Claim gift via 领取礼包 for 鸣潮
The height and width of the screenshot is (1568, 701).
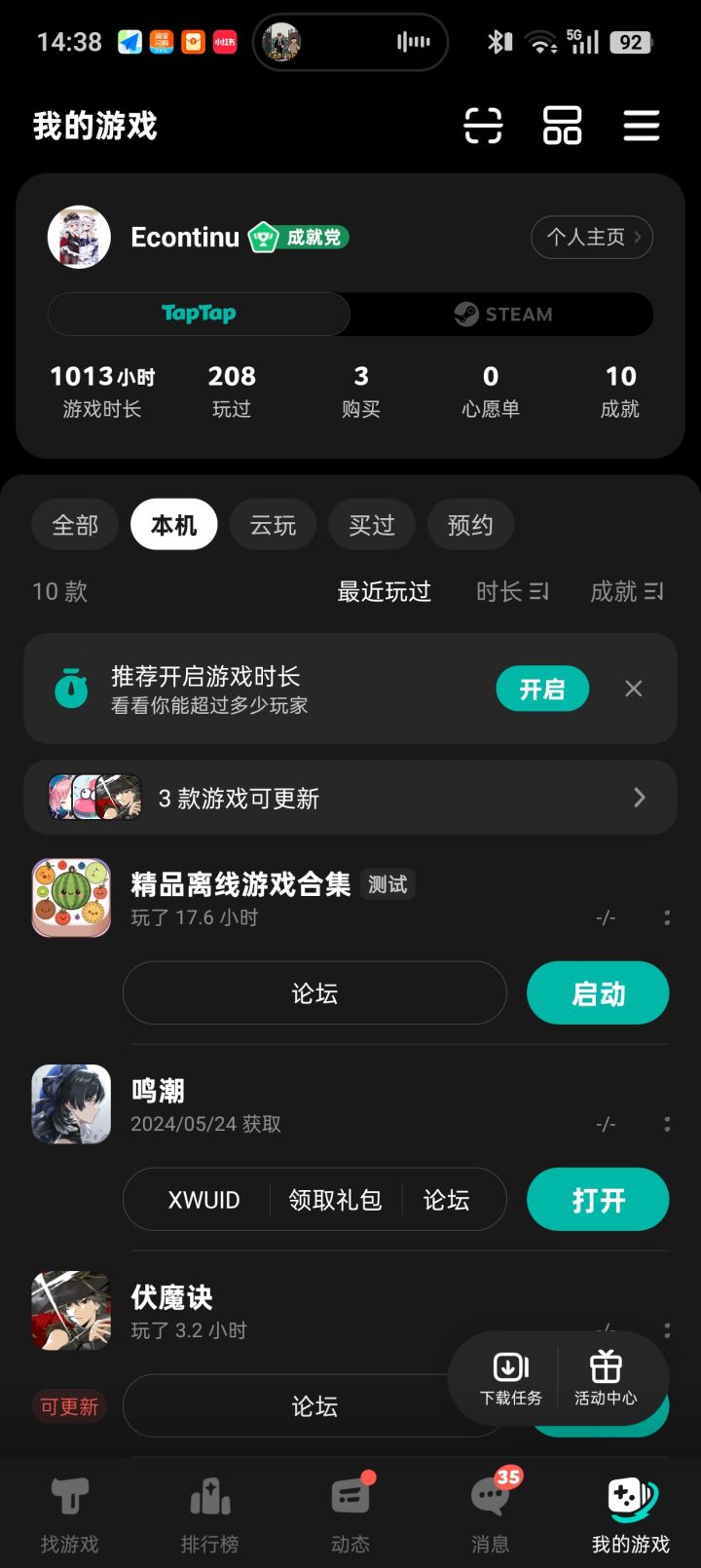click(334, 1199)
